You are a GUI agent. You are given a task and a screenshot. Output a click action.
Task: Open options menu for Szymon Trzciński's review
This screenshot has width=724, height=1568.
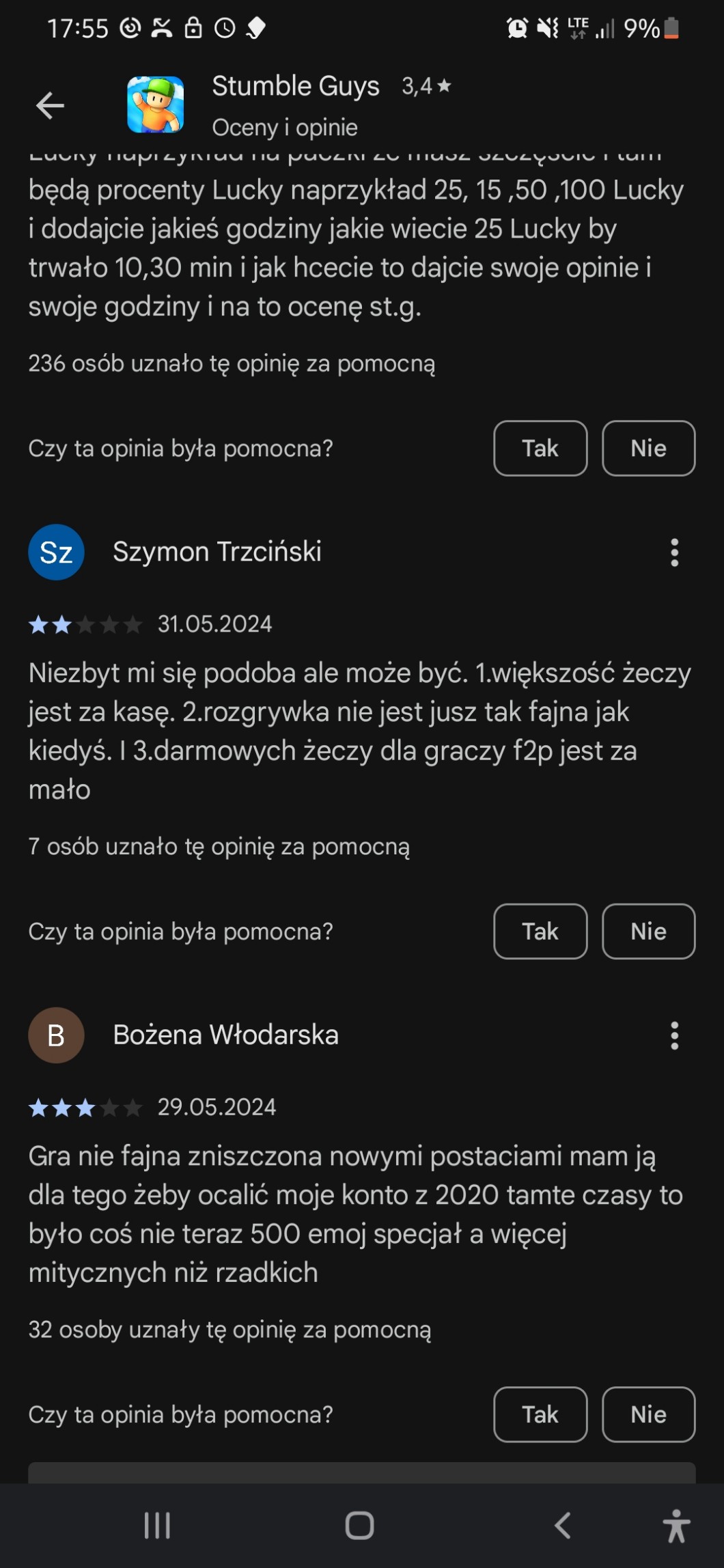(674, 552)
